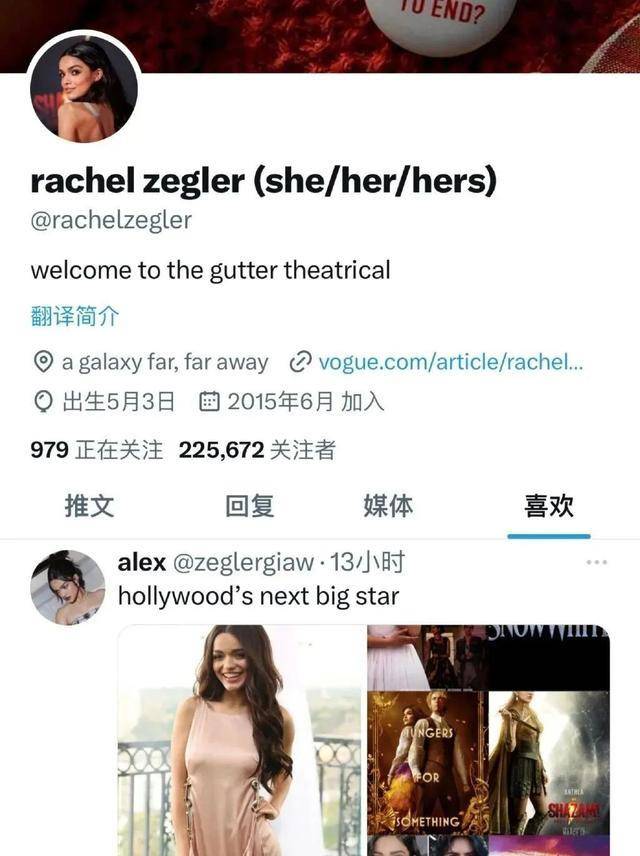Switch to the 推文 tab

tap(89, 506)
